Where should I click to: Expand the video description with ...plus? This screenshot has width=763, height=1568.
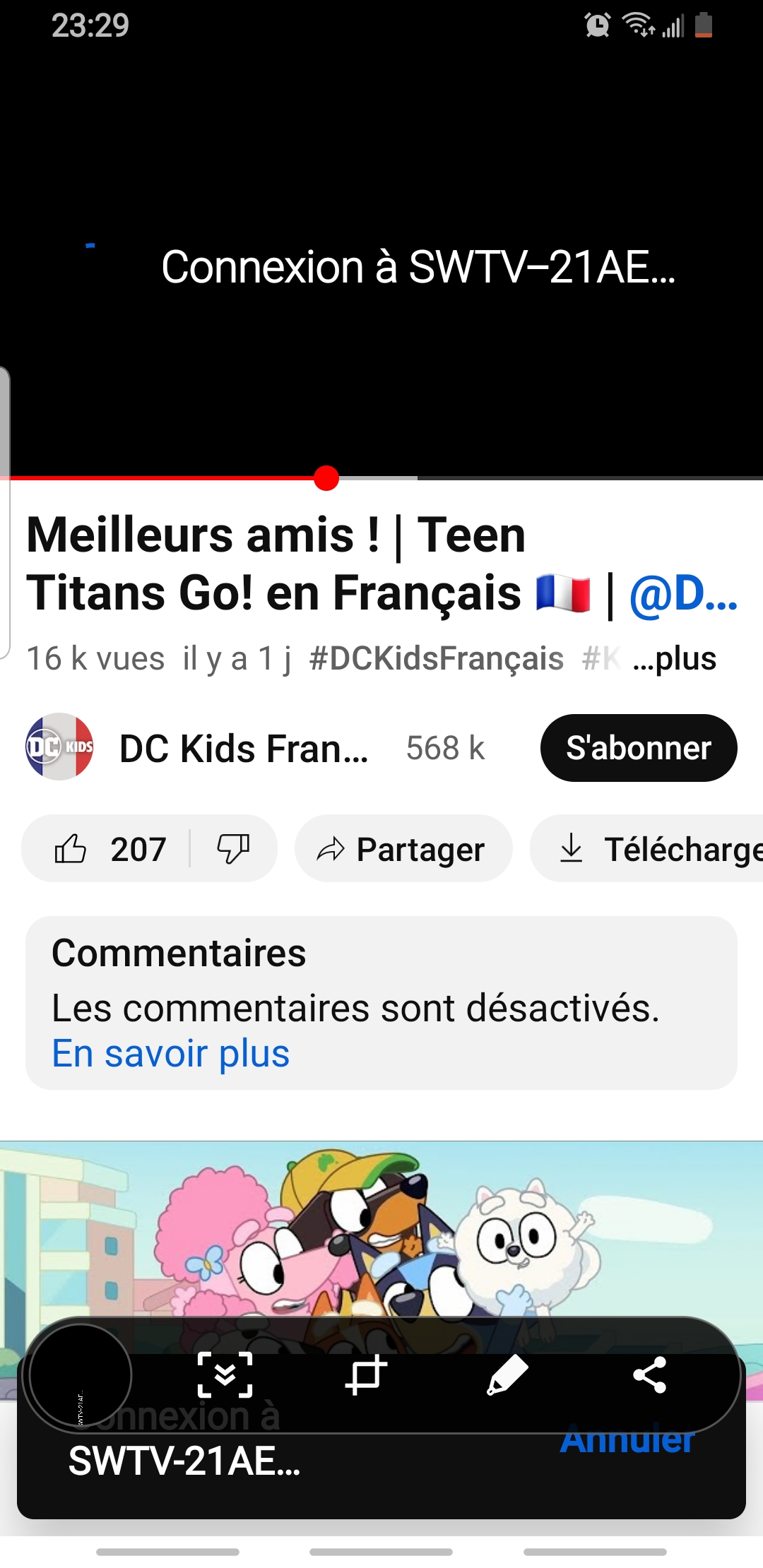tap(675, 658)
